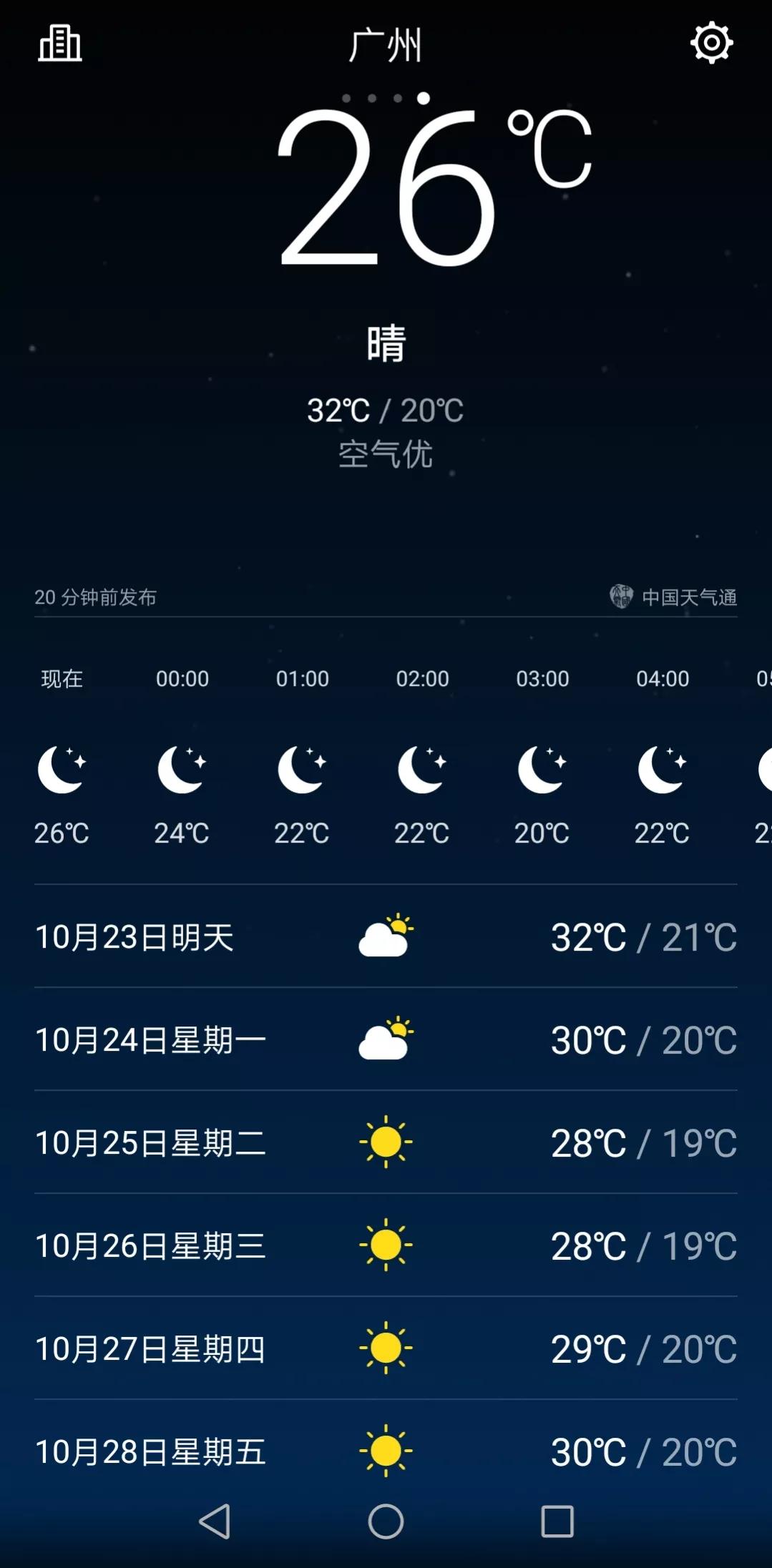The image size is (772, 1568).
Task: Open the city management building icon
Action: point(60,44)
